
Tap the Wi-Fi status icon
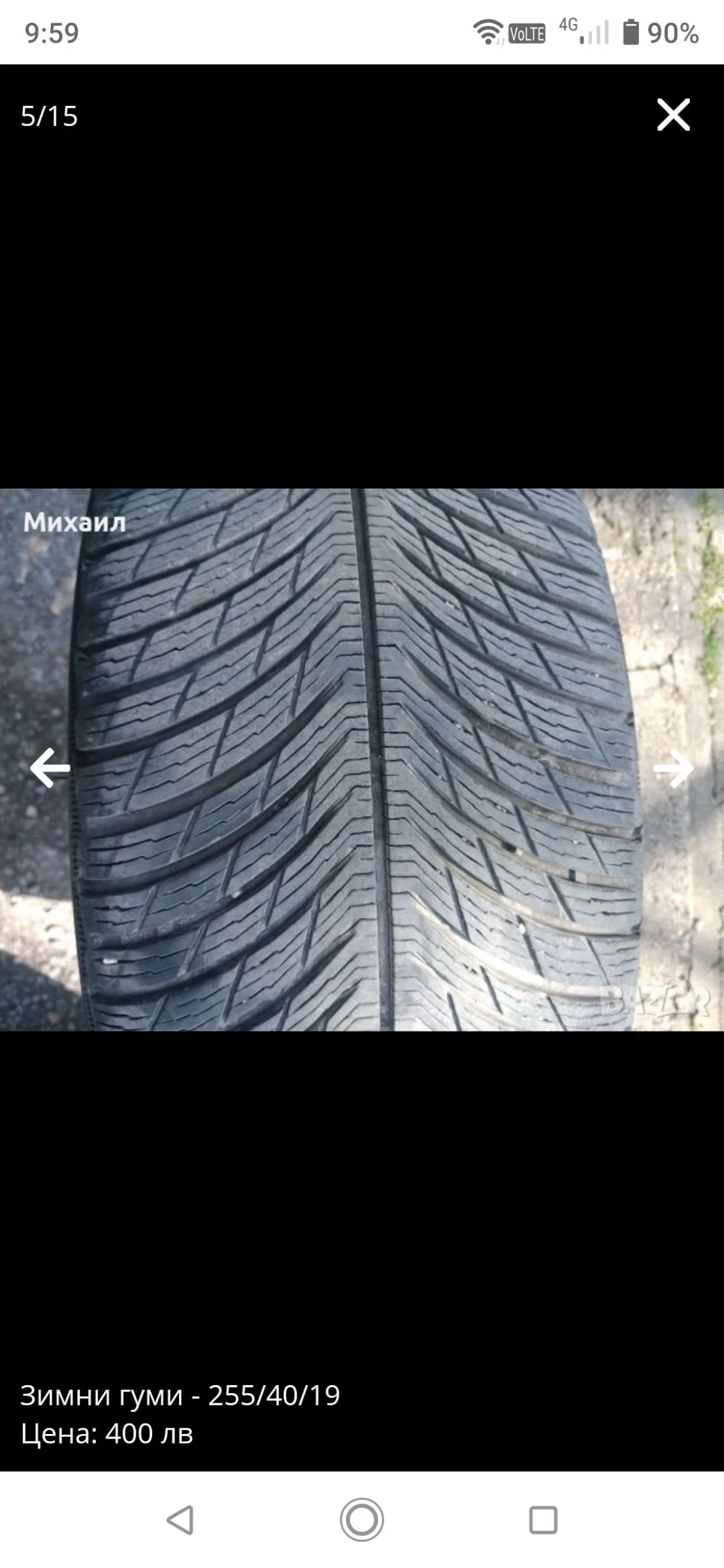489,33
